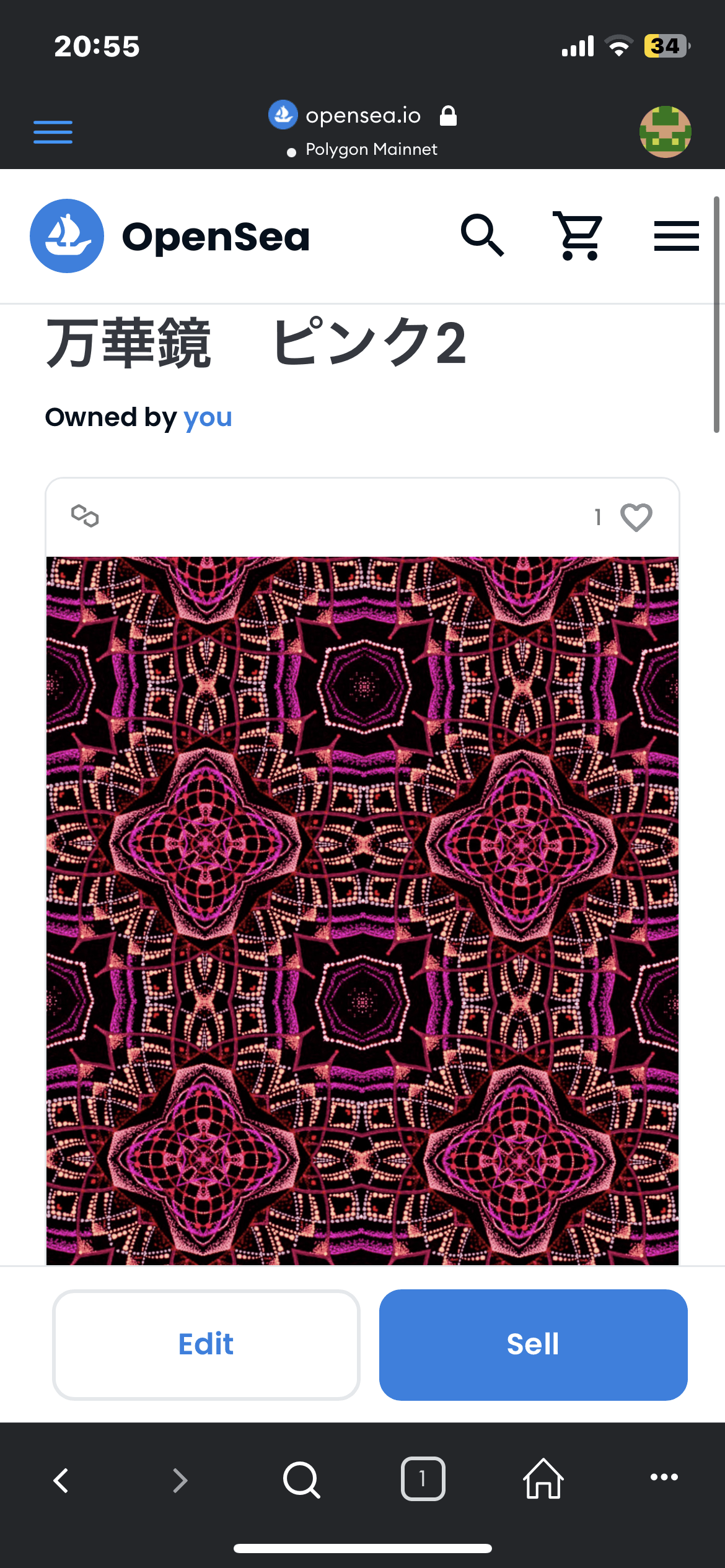Tap the Polygon chain icon
This screenshot has width=725, height=1568.
85,516
